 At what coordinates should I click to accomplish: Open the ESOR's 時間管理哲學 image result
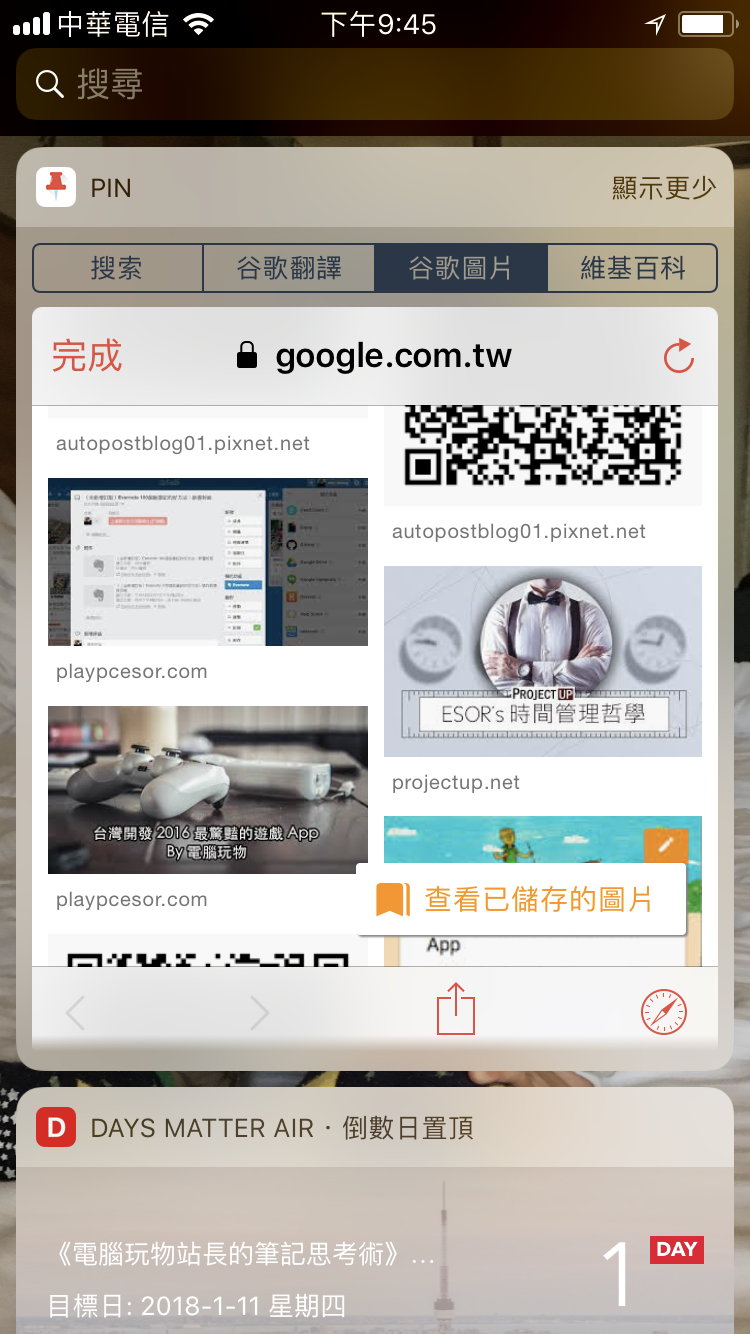[543, 661]
